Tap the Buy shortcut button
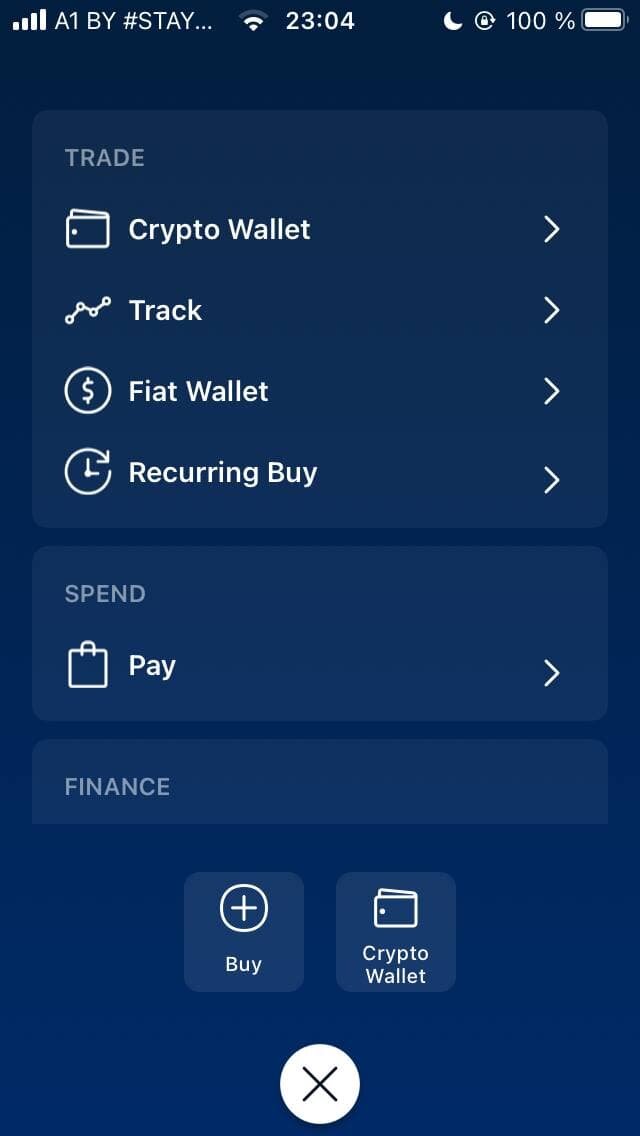 click(244, 932)
